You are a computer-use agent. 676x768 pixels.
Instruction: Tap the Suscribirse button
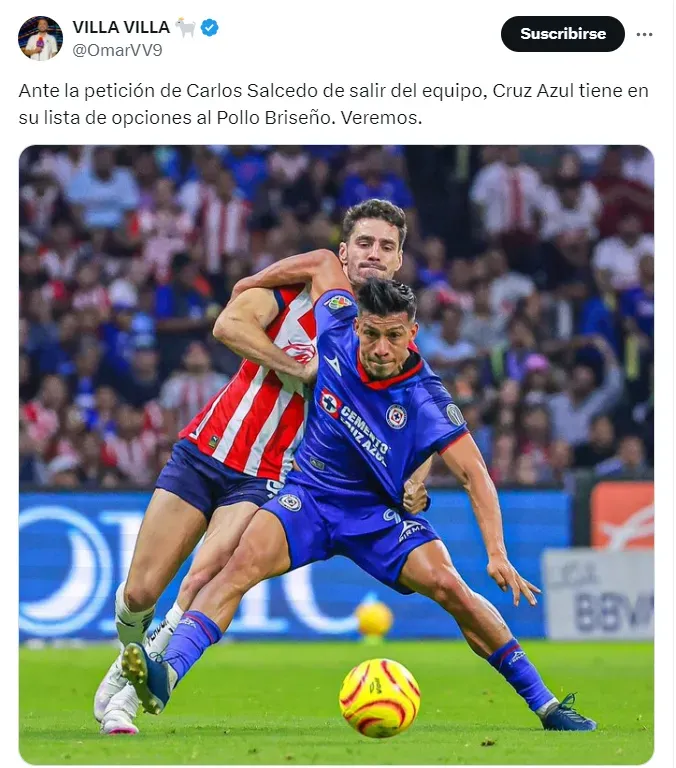[562, 34]
